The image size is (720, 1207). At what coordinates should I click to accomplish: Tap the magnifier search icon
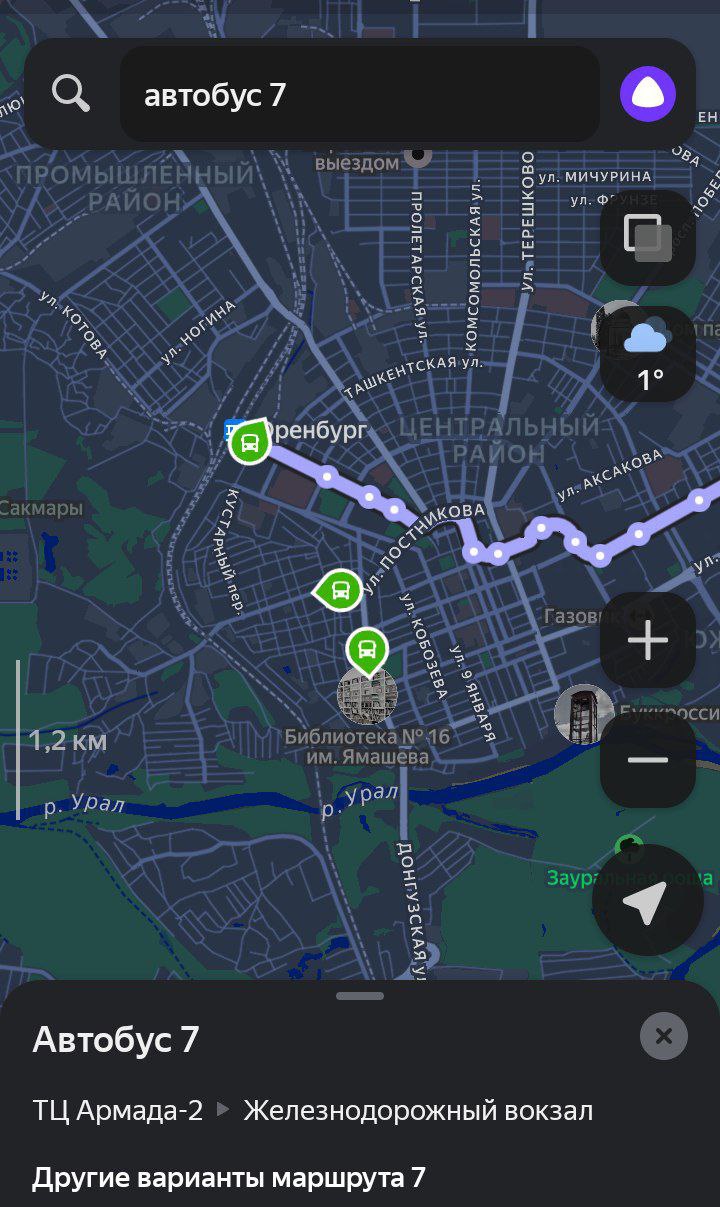click(x=71, y=95)
